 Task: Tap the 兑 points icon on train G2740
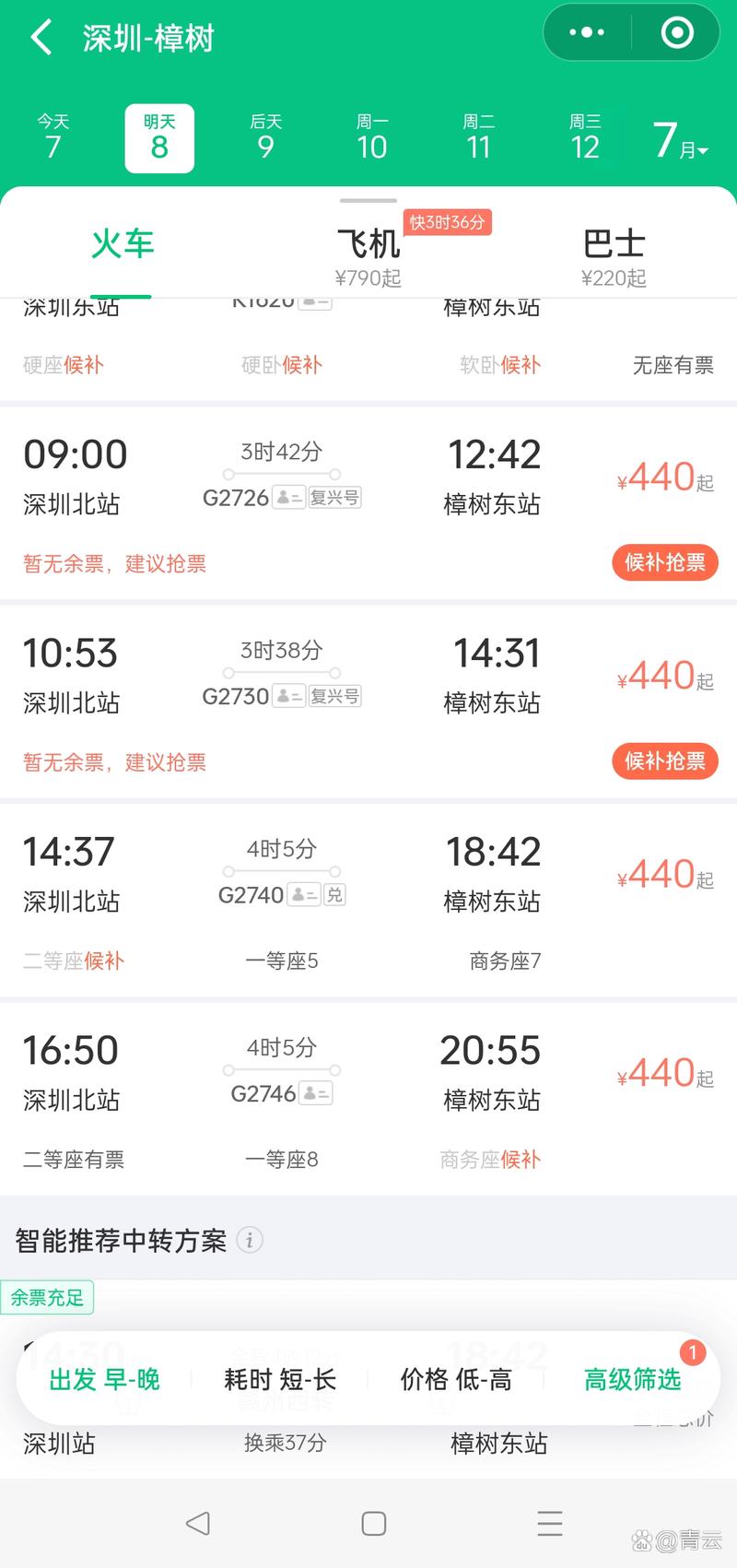pos(333,894)
